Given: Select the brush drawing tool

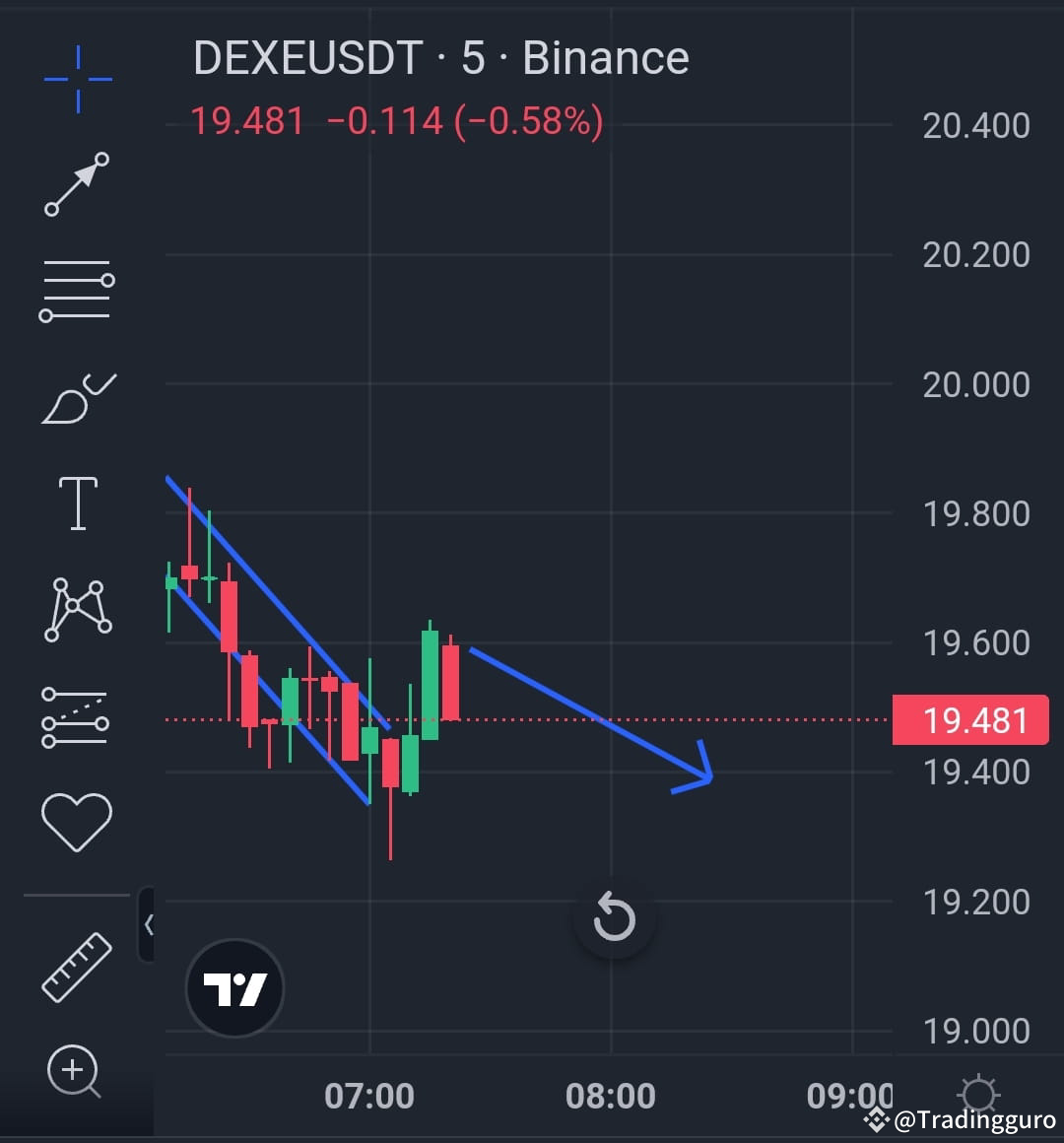Looking at the screenshot, I should pyautogui.click(x=77, y=395).
